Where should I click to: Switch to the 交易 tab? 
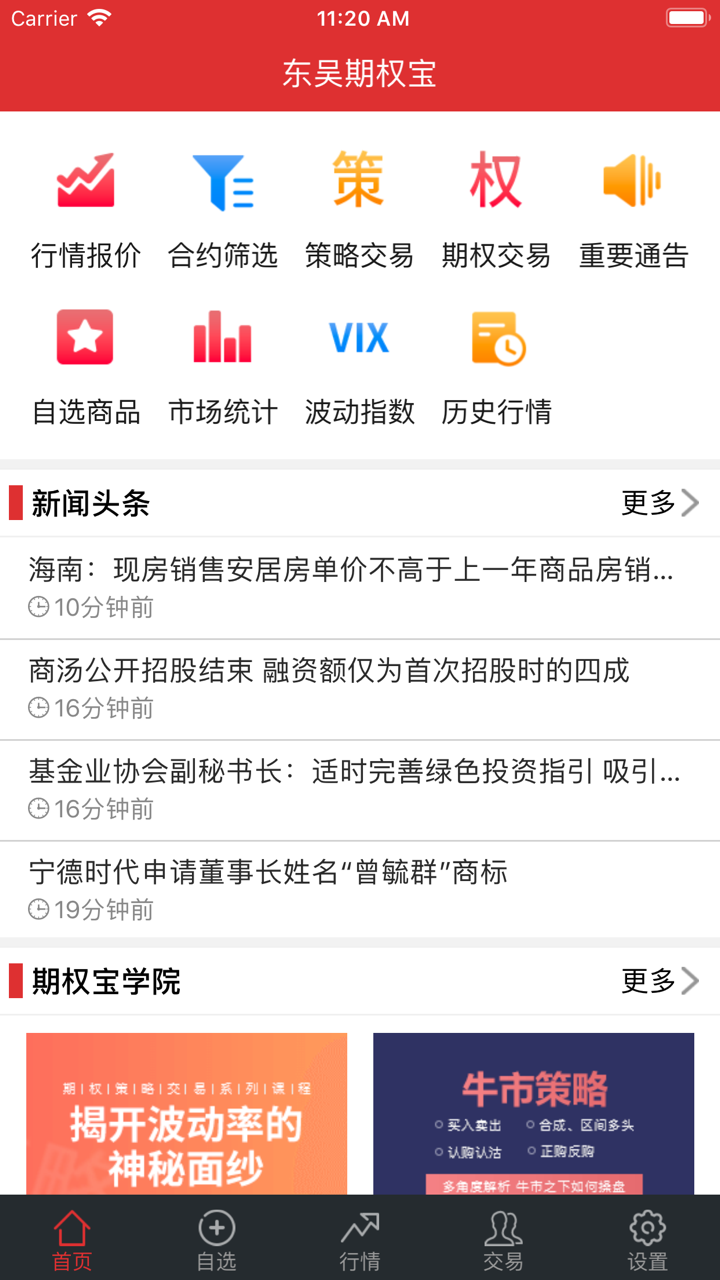[503, 1240]
